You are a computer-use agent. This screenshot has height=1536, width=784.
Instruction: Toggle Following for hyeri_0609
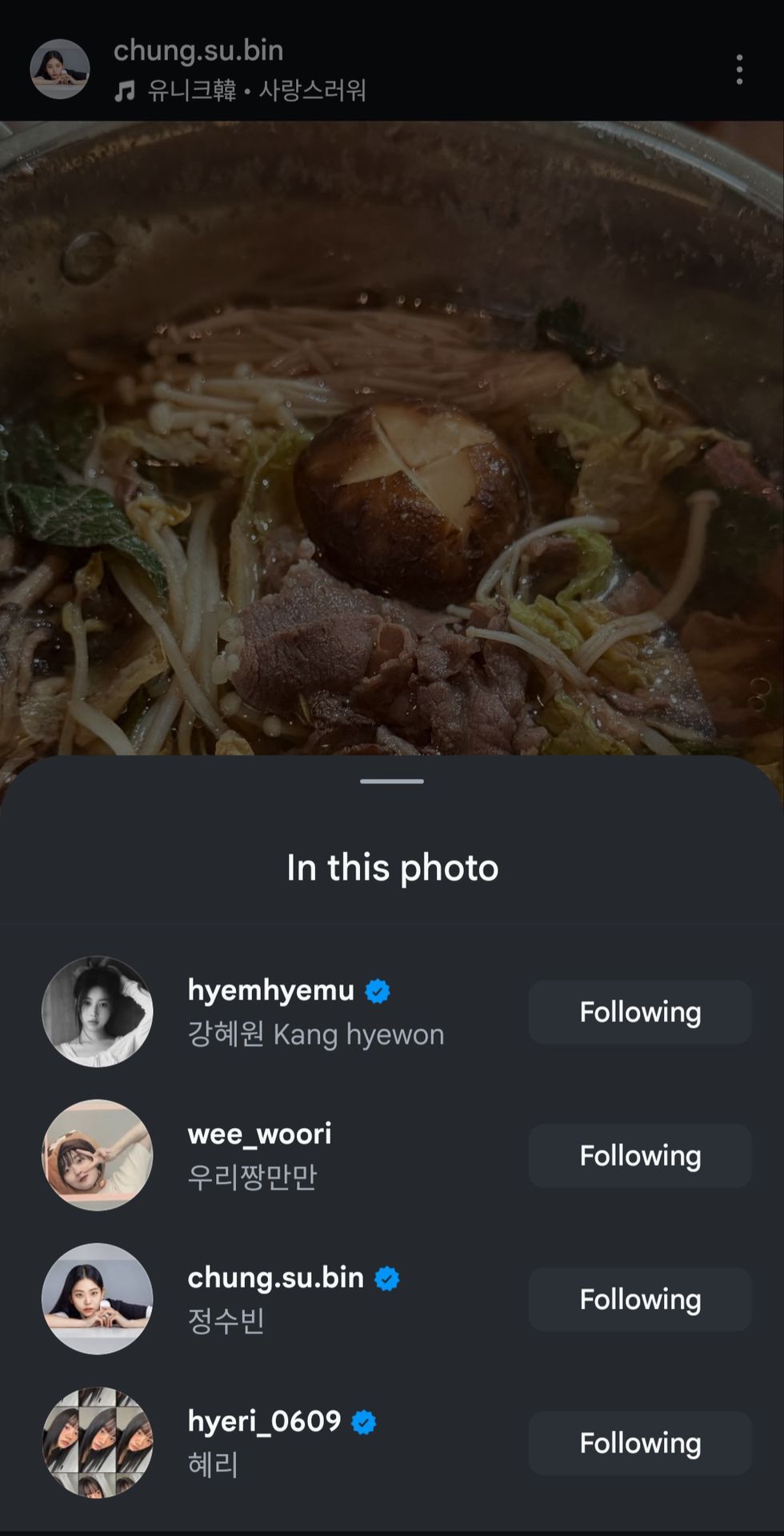click(640, 1443)
